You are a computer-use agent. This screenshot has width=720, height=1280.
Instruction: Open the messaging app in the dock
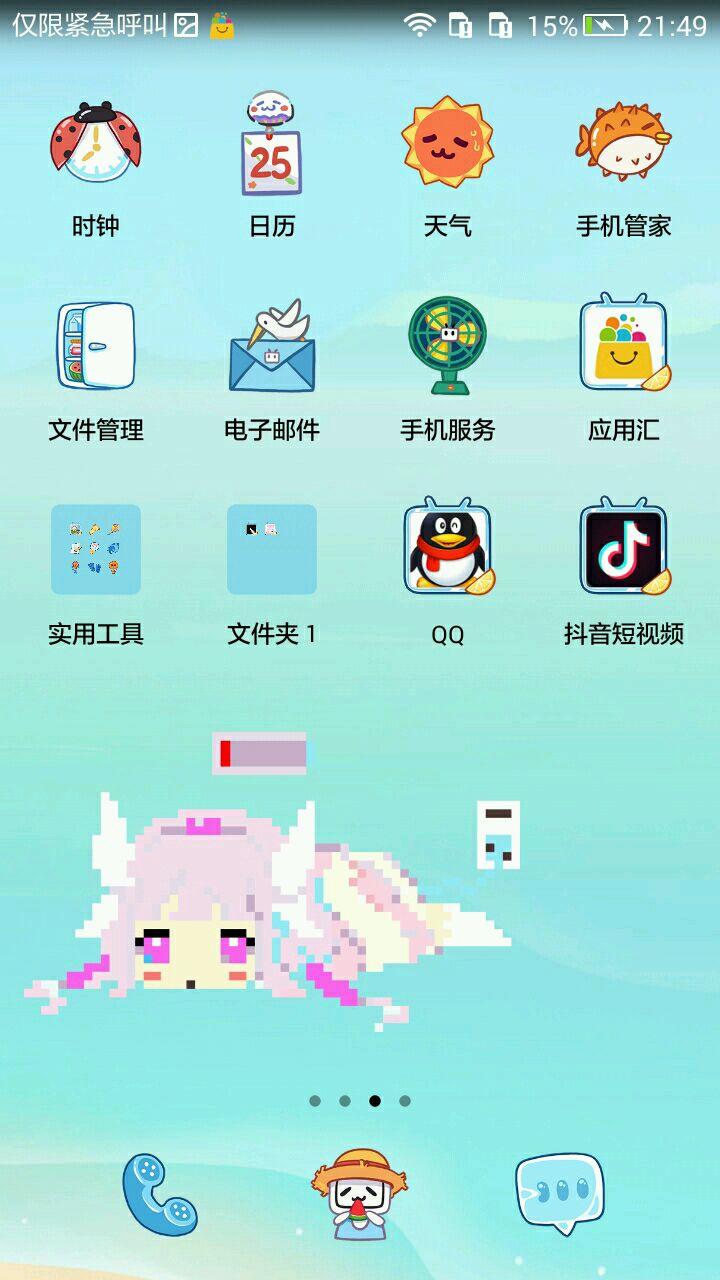point(559,1194)
